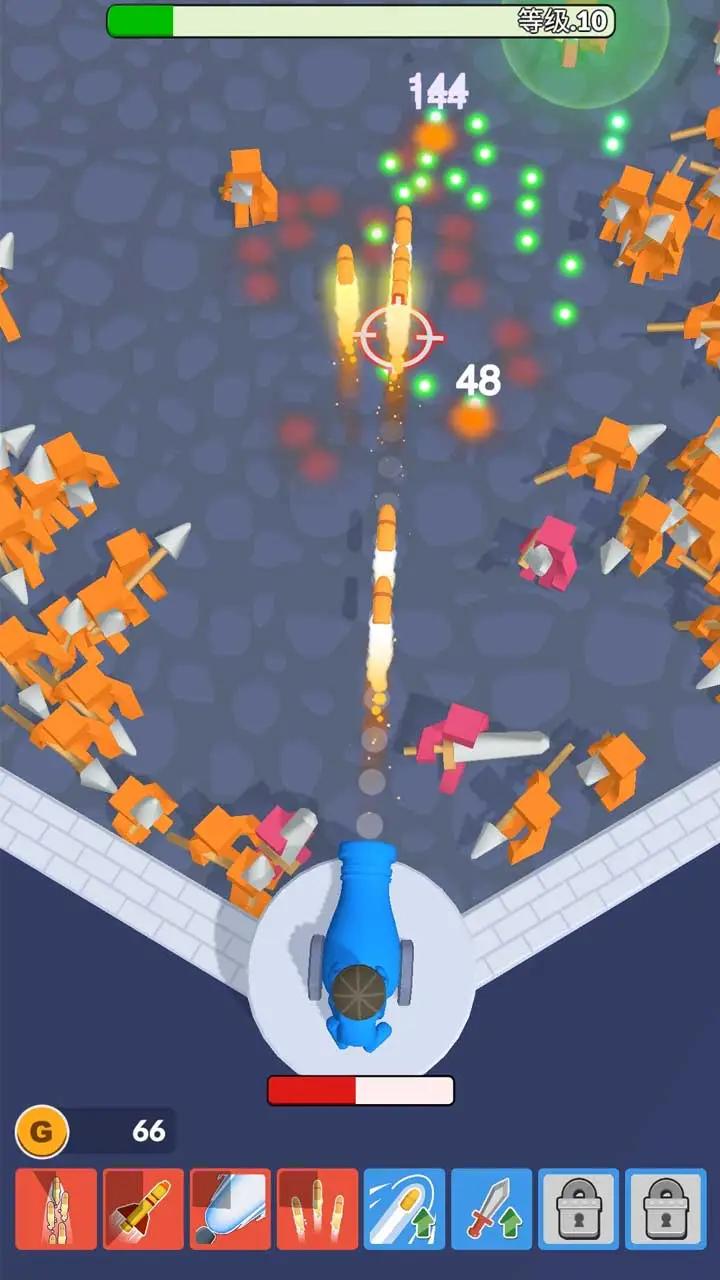This screenshot has height=1280, width=720.
Task: Trigger the triple bullets skill
Action: click(317, 1209)
